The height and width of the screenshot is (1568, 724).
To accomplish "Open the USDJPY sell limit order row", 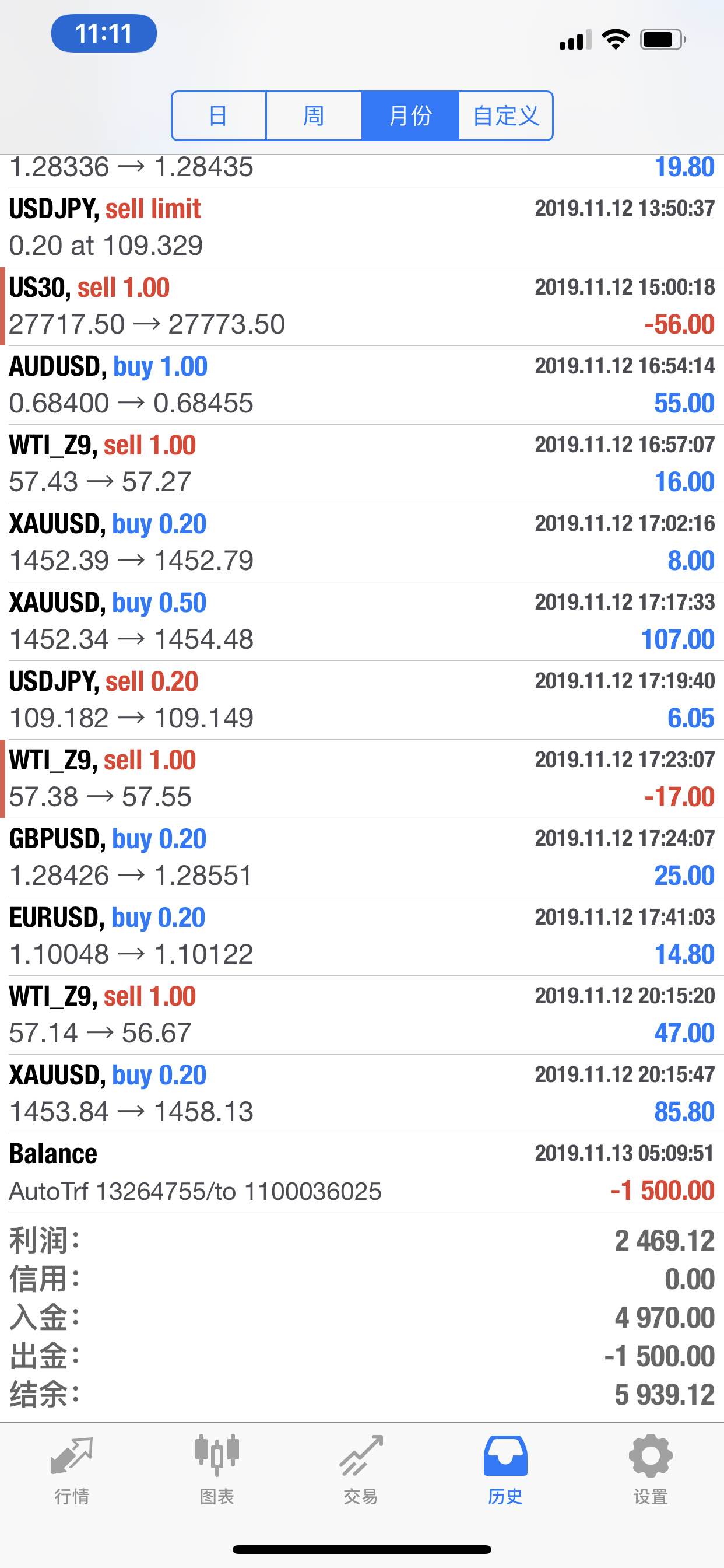I will 362,228.
